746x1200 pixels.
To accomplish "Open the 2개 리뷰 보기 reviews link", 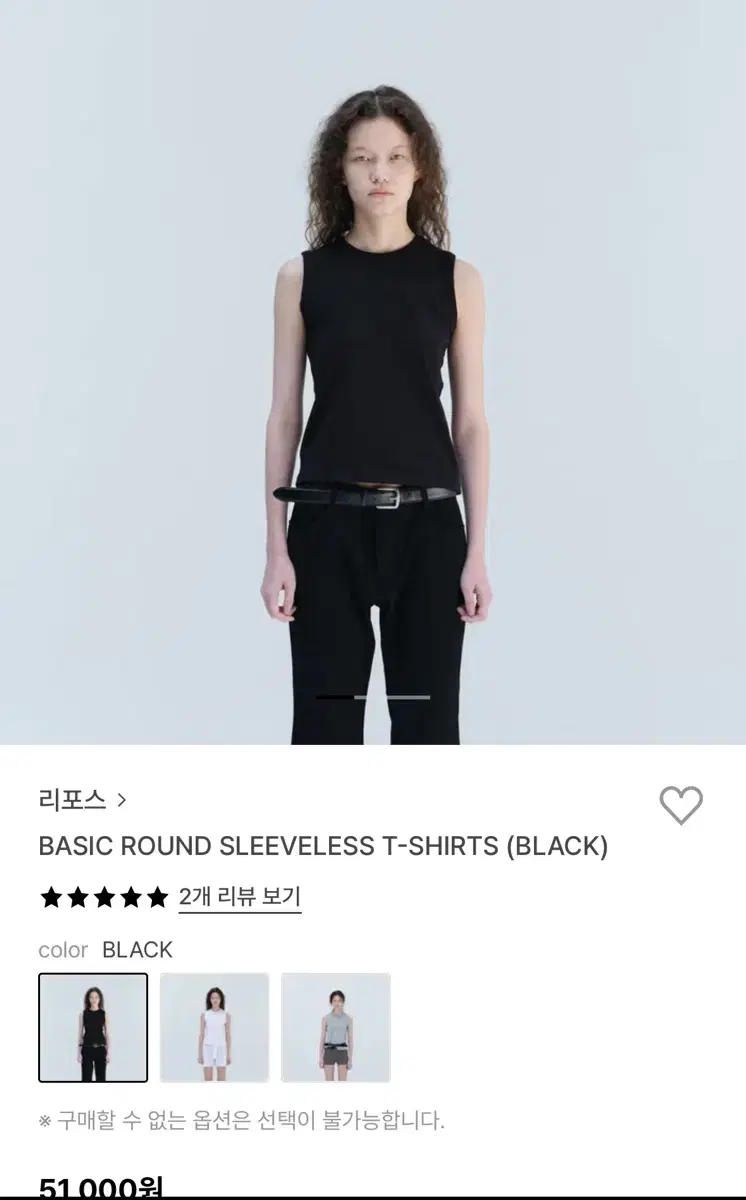I will click(x=241, y=897).
